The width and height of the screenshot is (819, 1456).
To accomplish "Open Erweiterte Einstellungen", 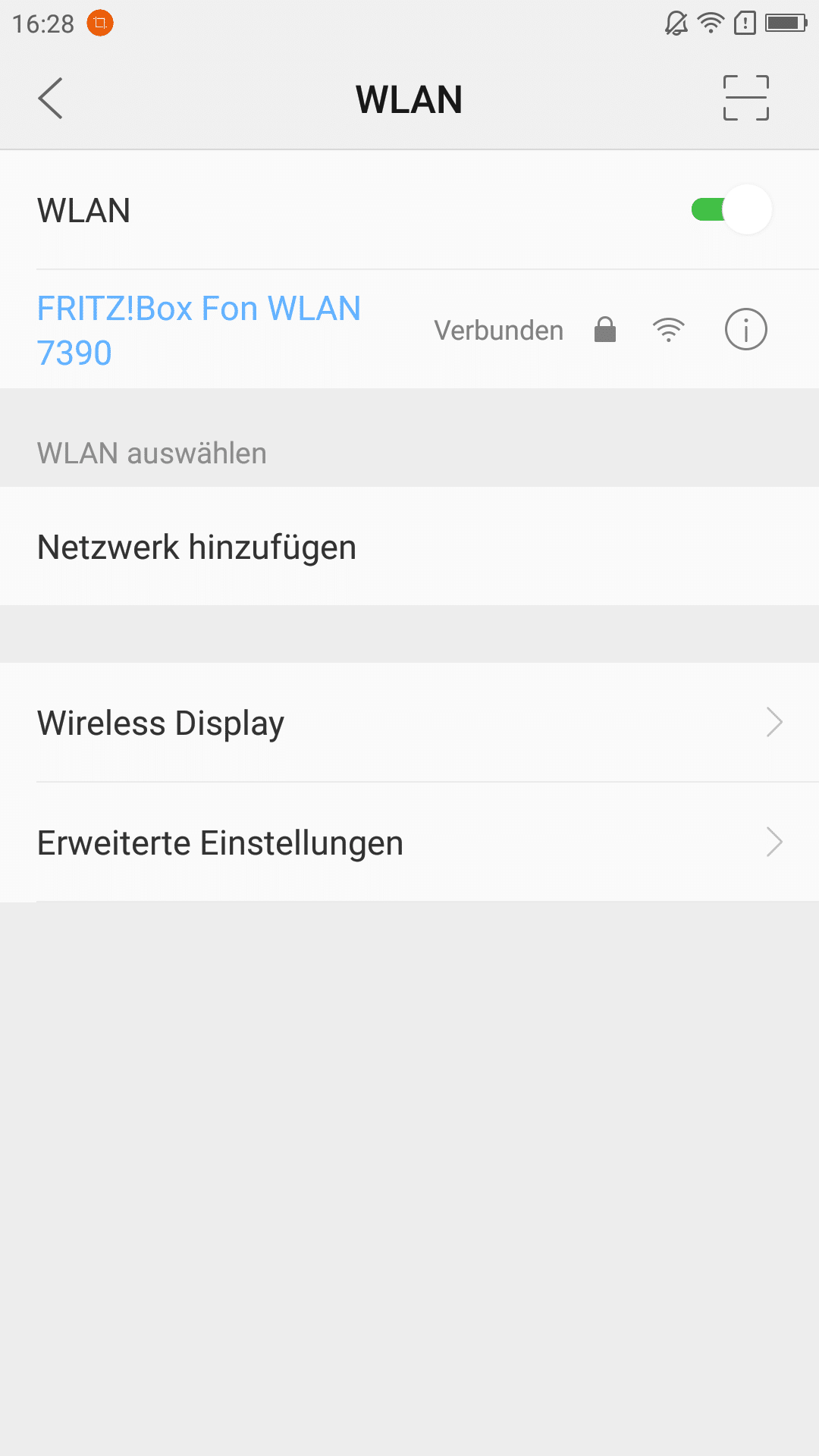I will (409, 843).
